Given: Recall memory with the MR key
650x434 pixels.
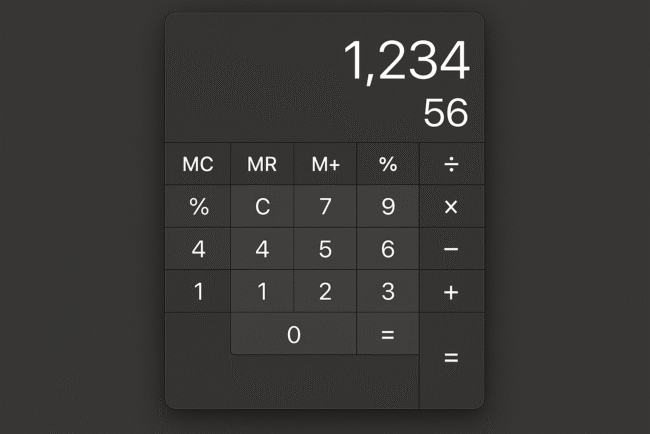Looking at the screenshot, I should coord(262,165).
